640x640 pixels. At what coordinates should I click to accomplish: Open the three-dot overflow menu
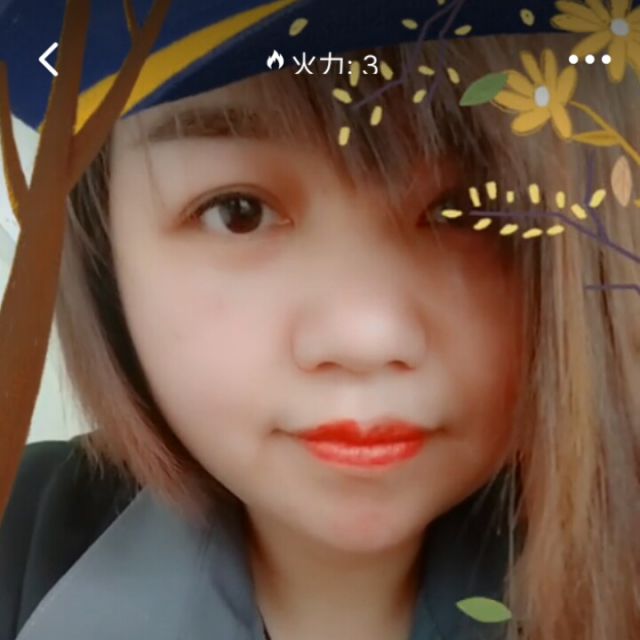pos(589,60)
